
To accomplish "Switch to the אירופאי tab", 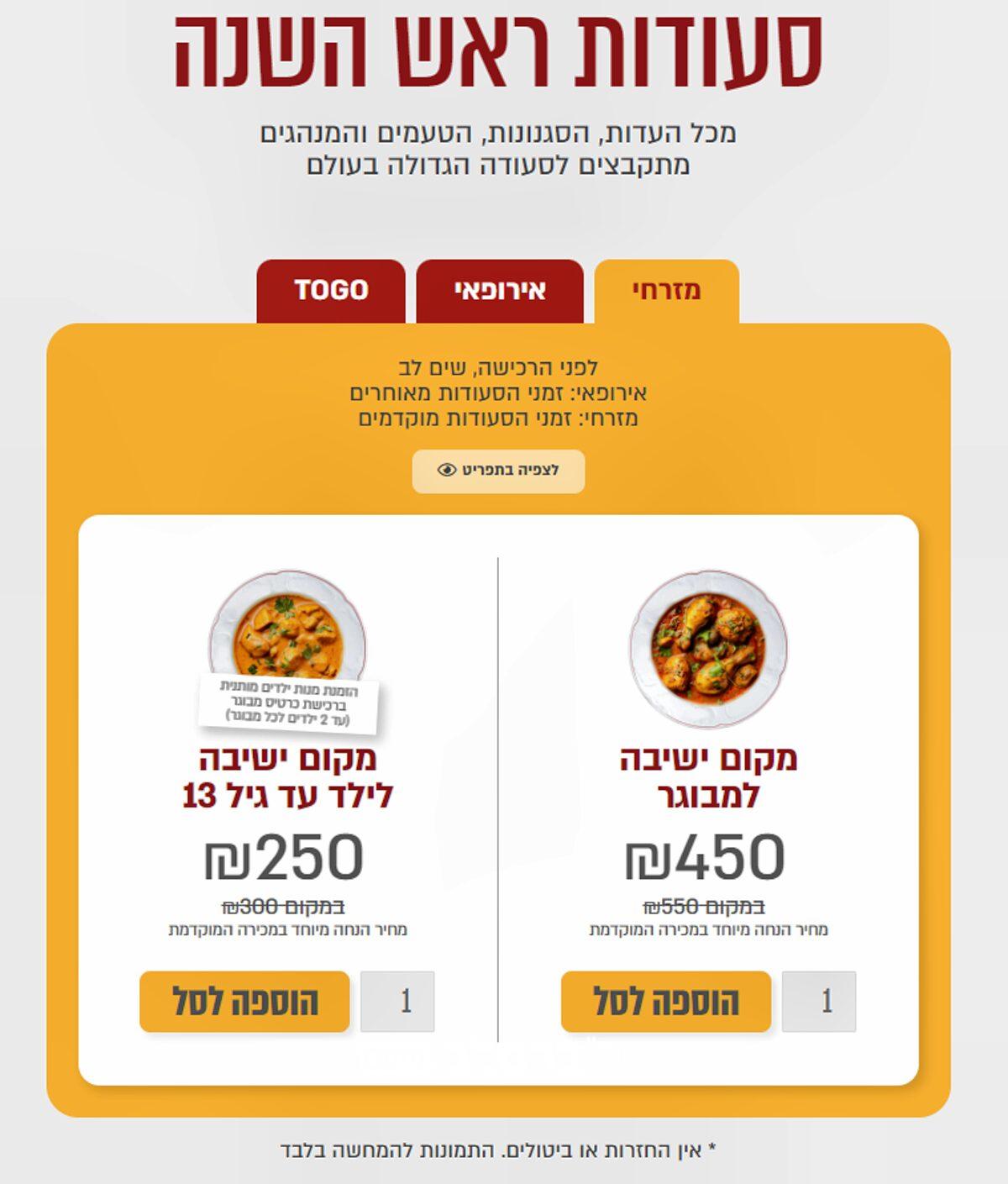I will [x=500, y=291].
